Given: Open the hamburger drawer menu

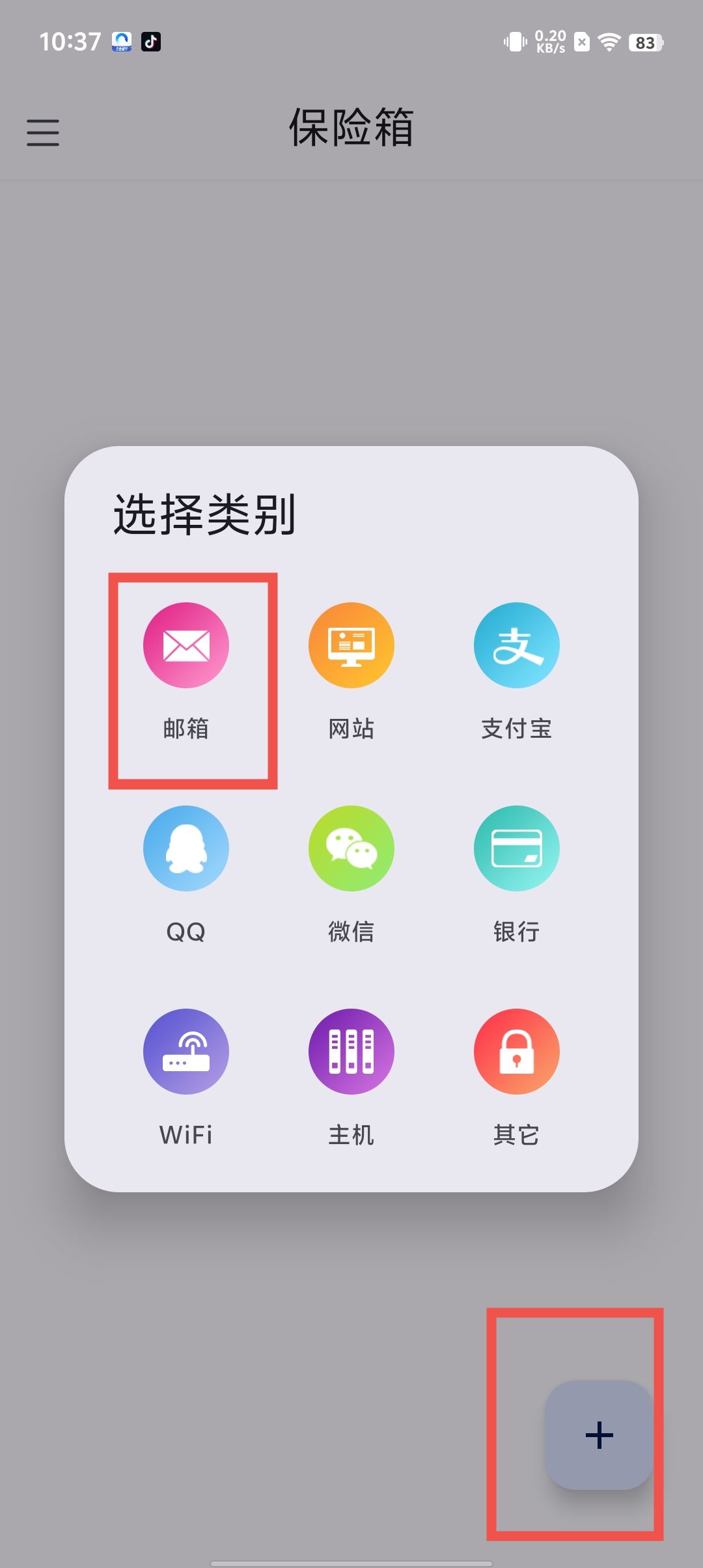Looking at the screenshot, I should [x=43, y=132].
